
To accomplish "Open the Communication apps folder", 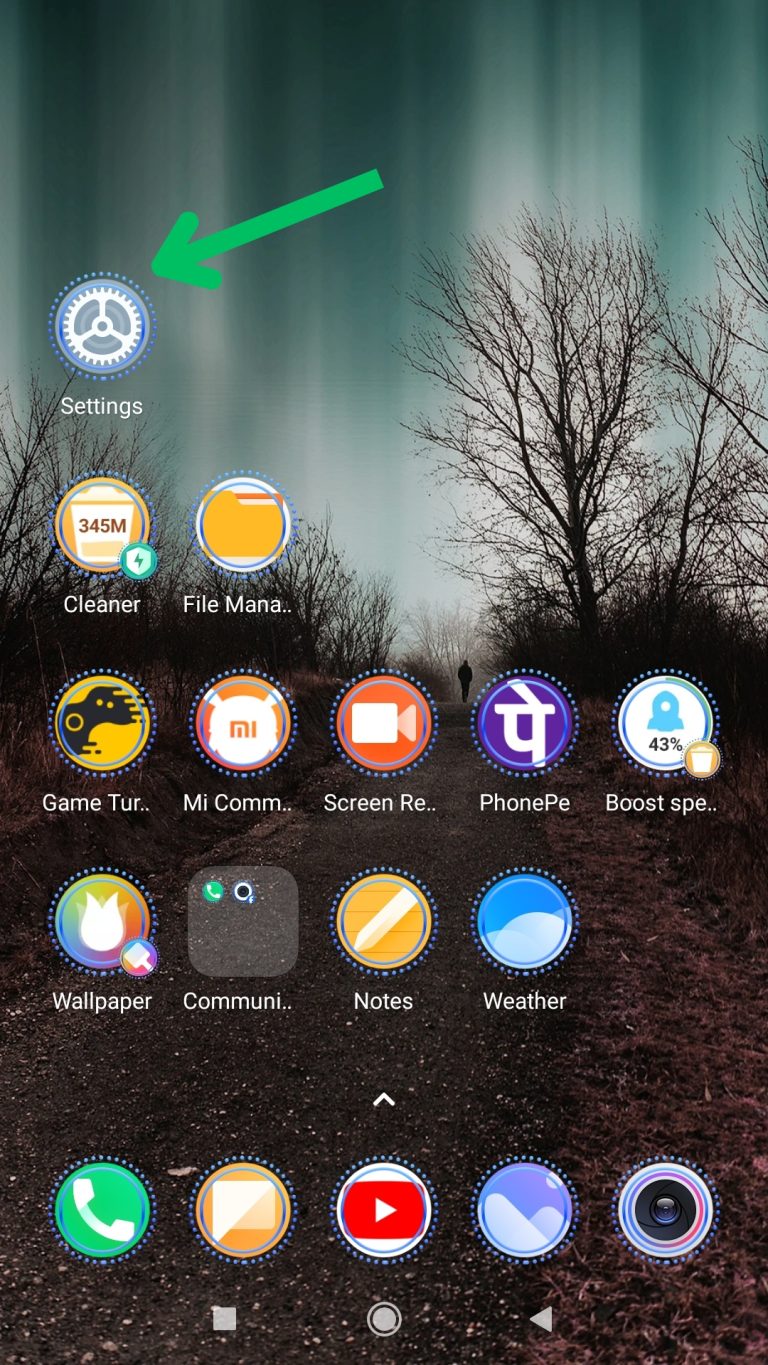I will [x=242, y=920].
